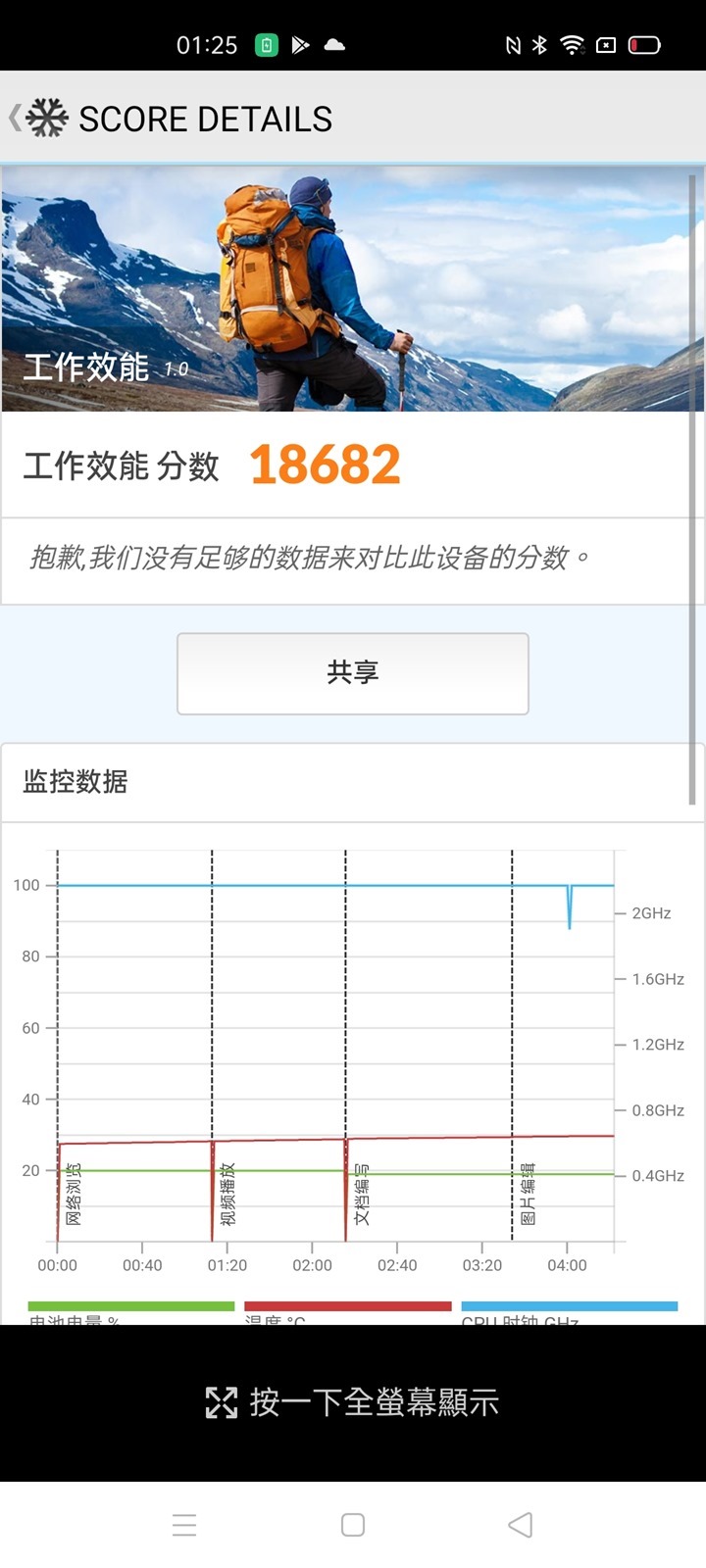Go to the home screen
Viewport: 706px width, 1568px height.
pyautogui.click(x=353, y=1525)
